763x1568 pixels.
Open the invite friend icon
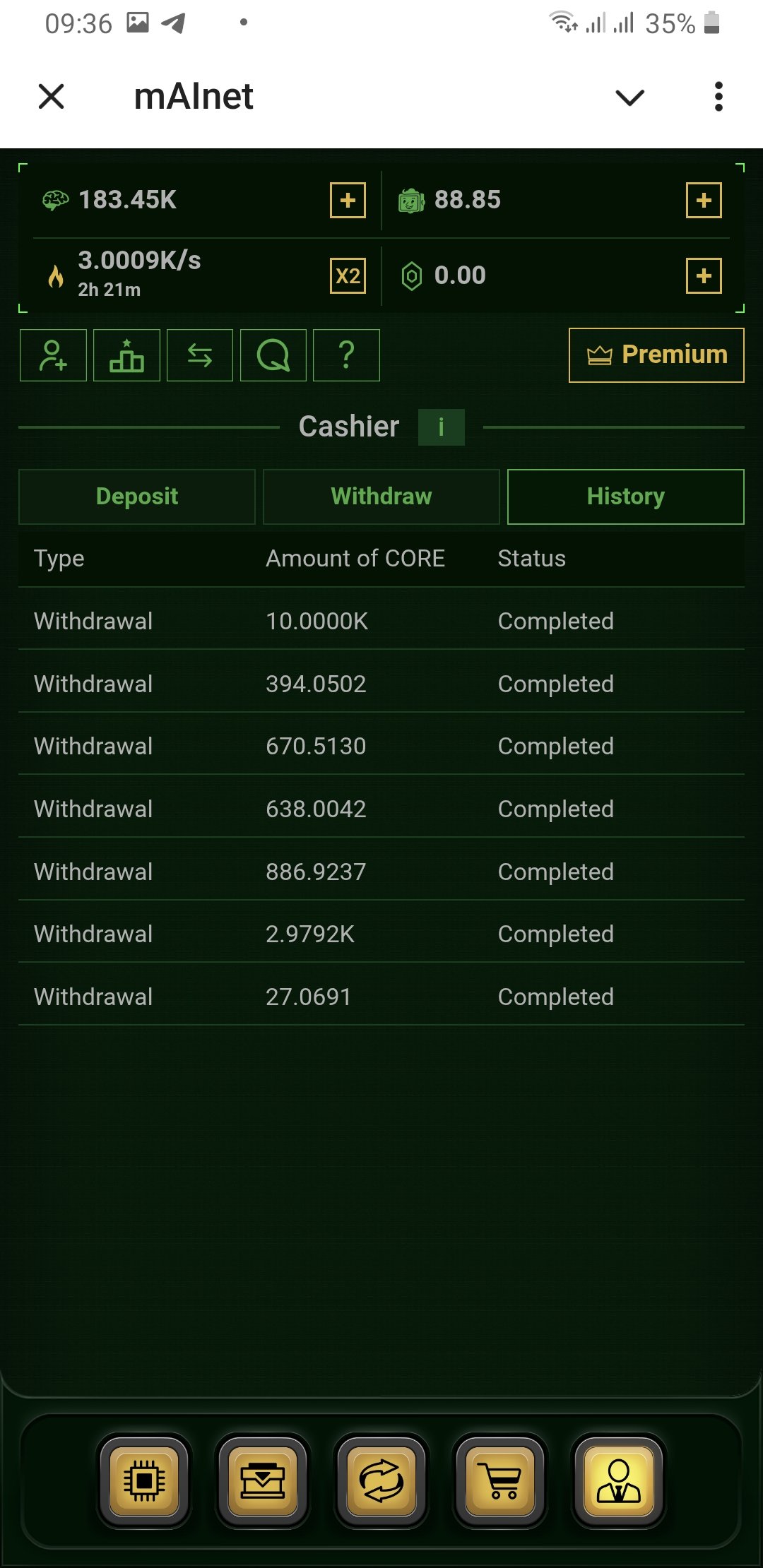(53, 355)
